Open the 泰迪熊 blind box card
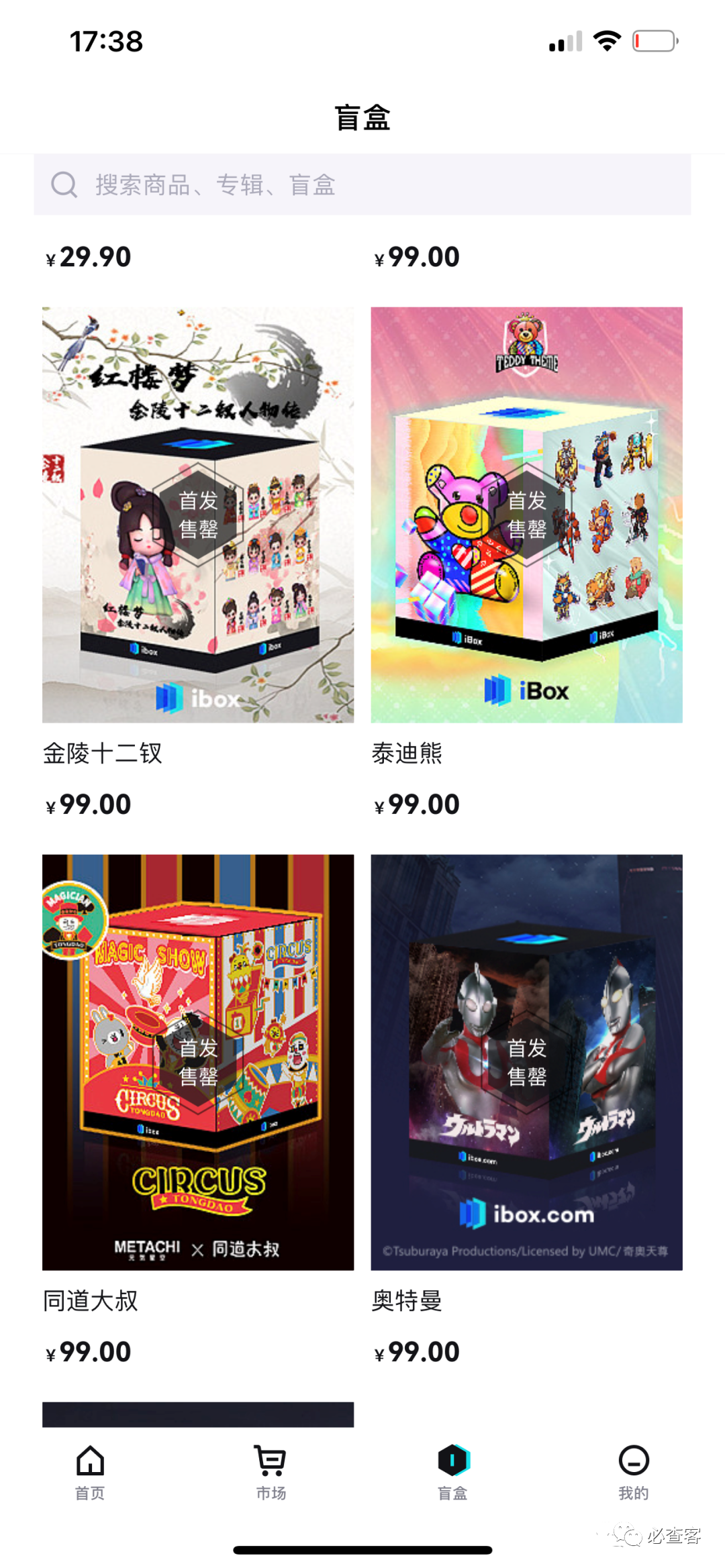 526,515
